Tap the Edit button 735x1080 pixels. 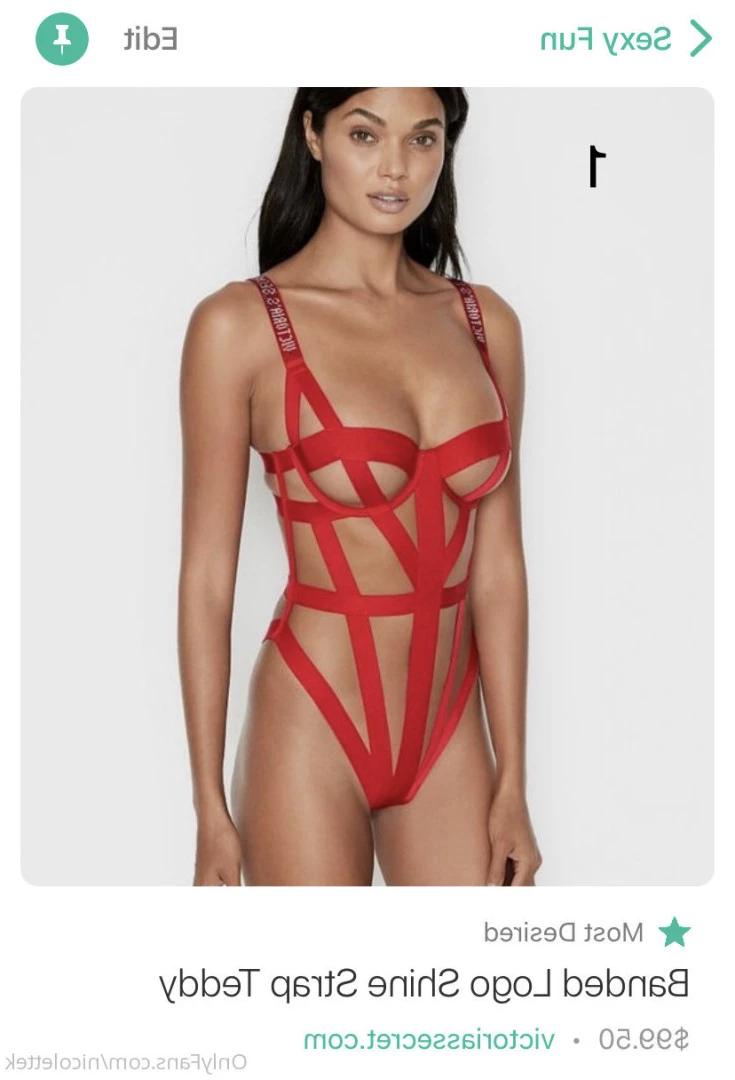click(x=150, y=40)
